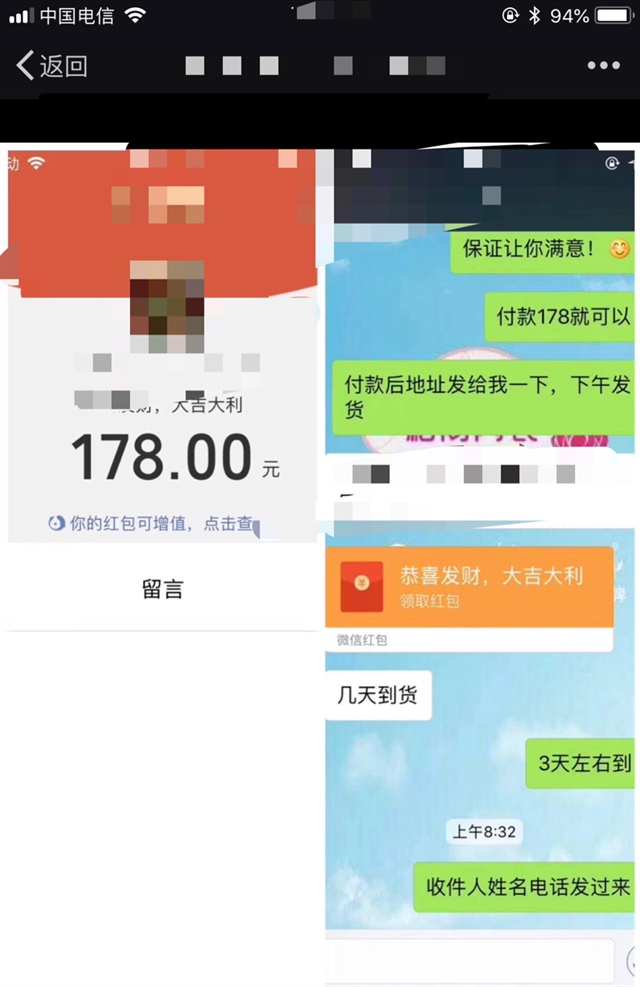The height and width of the screenshot is (987, 640).
Task: Go back using the 返回 button
Action: coord(52,66)
